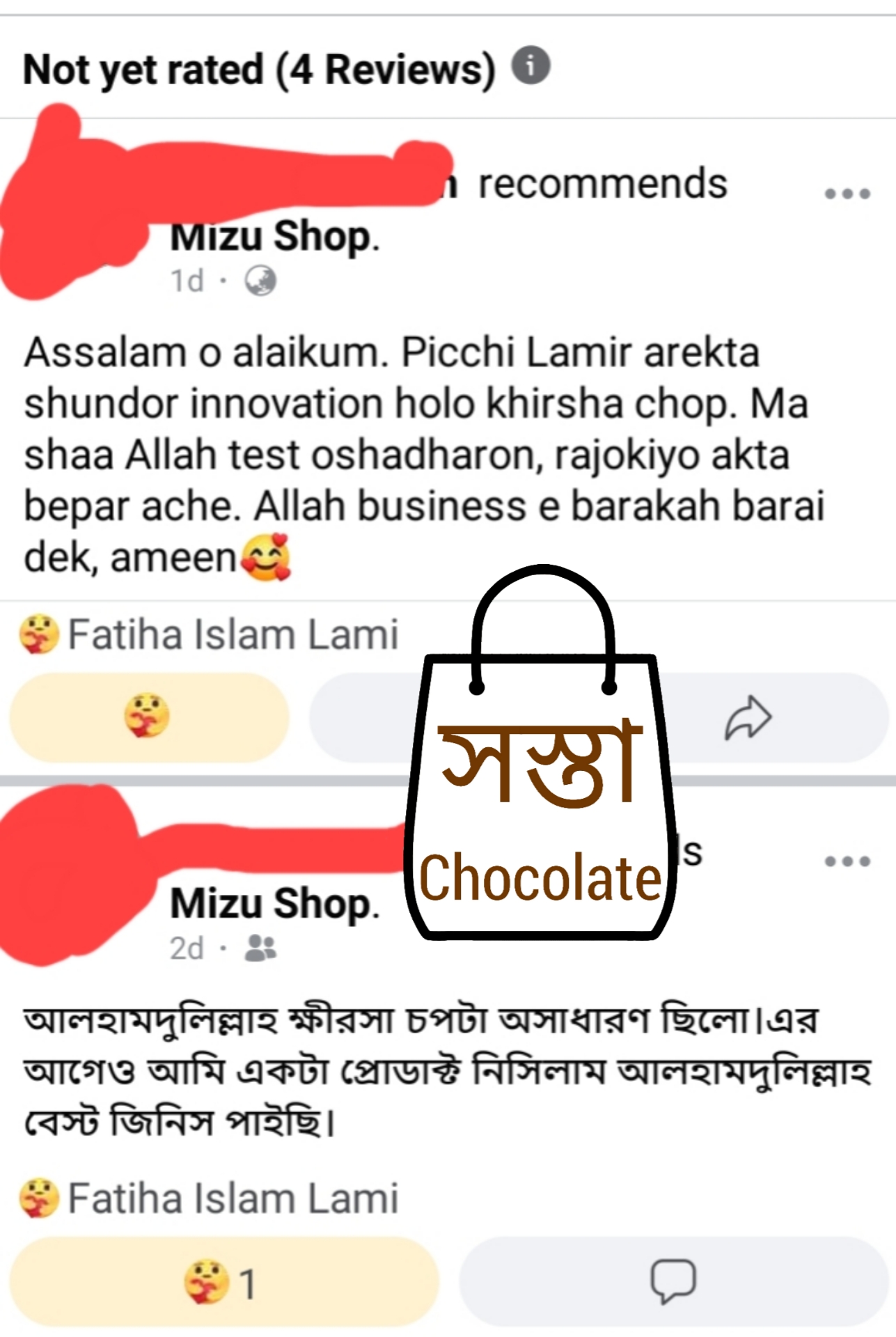The width and height of the screenshot is (896, 1337).
Task: Open overflow menu on the 2d review
Action: pos(847,861)
